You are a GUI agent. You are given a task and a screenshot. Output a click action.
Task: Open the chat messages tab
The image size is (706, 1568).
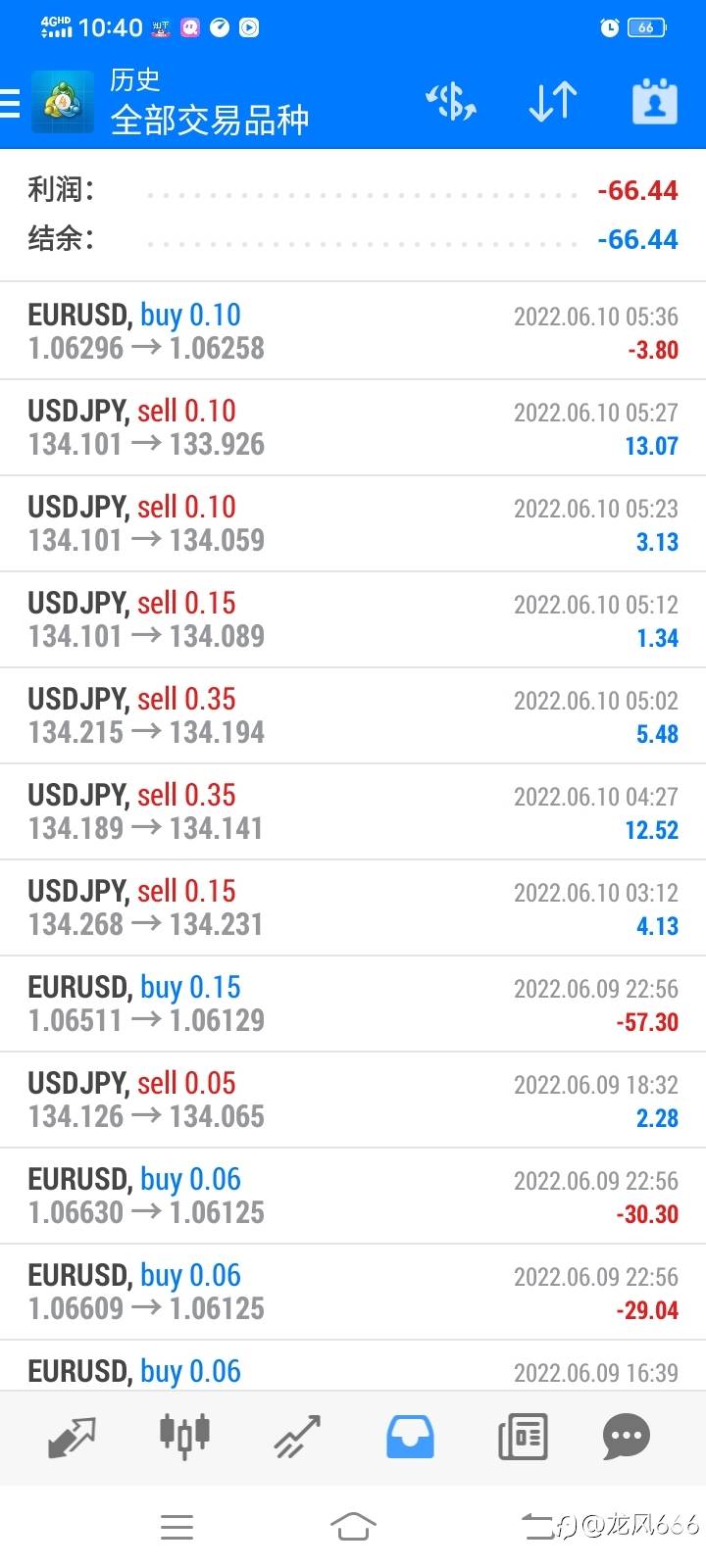pos(627,1437)
